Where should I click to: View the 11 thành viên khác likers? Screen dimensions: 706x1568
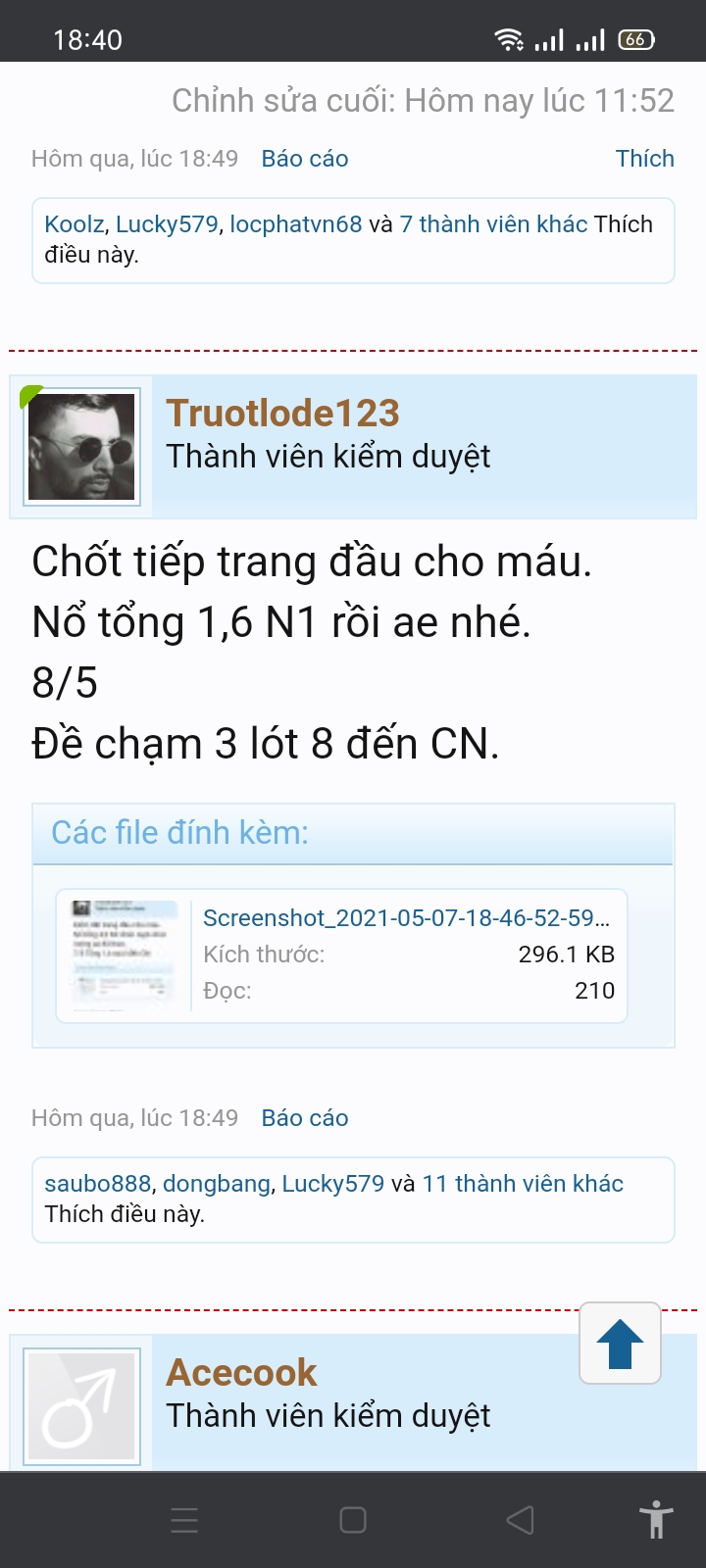(x=523, y=1184)
